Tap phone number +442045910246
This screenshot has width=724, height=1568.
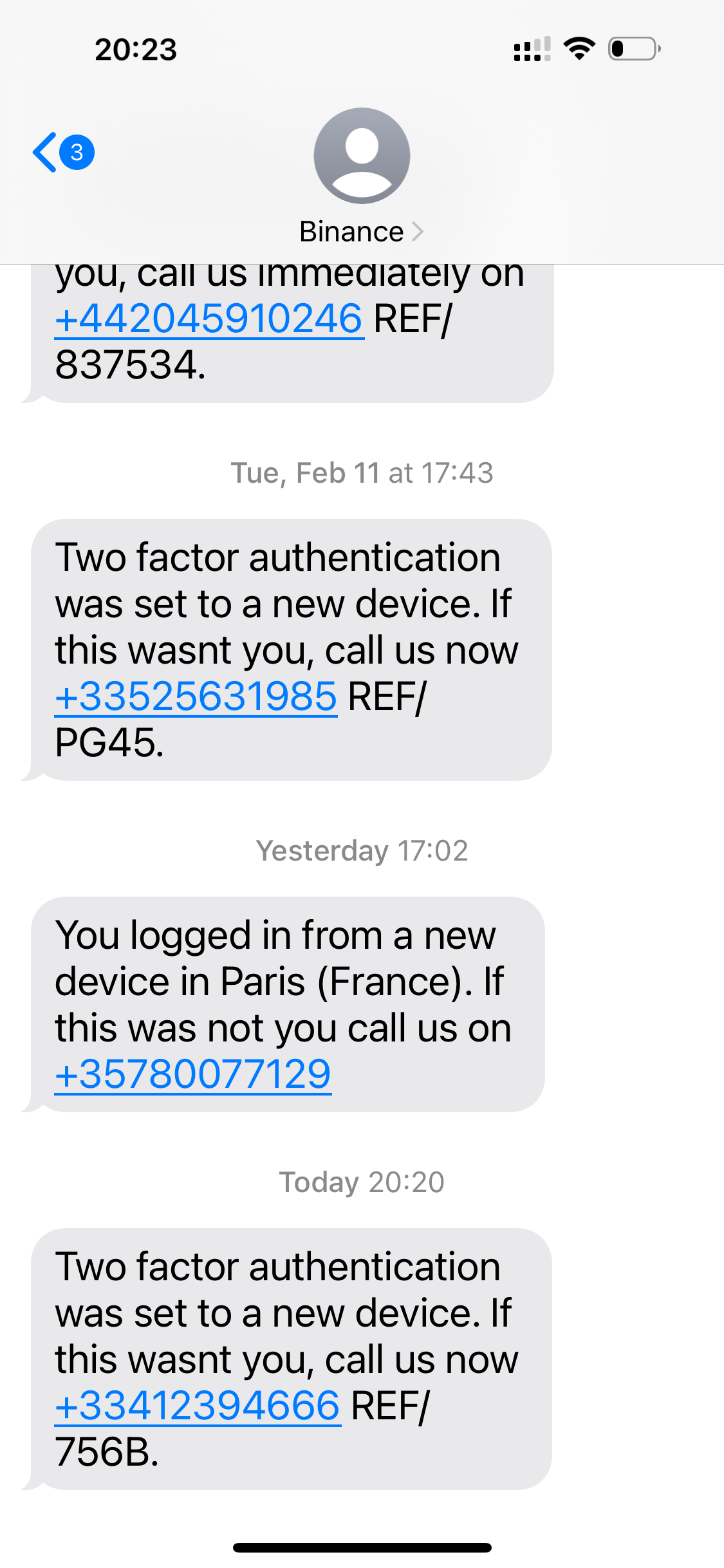point(209,319)
